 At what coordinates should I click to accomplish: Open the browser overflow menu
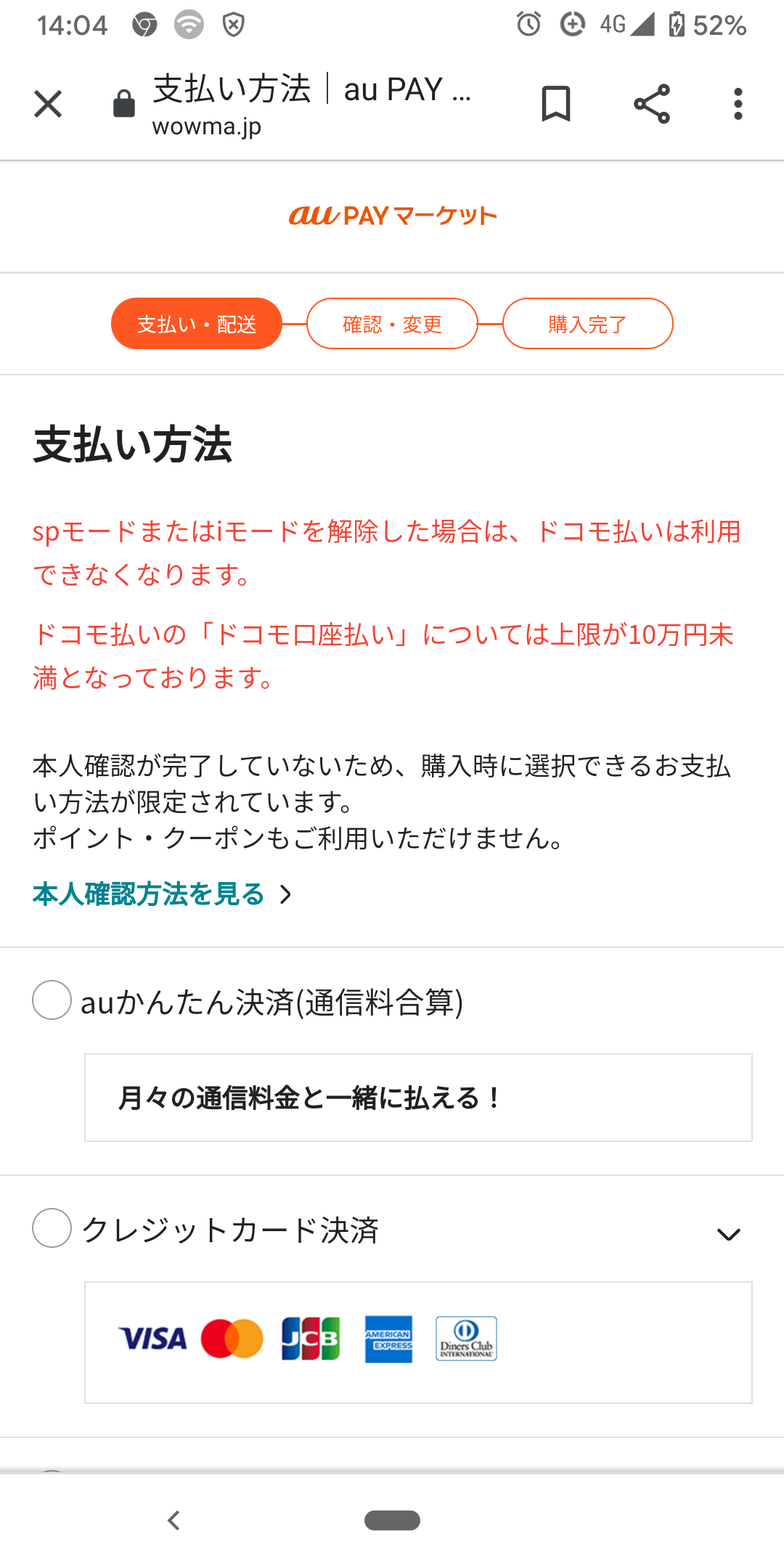click(x=738, y=104)
